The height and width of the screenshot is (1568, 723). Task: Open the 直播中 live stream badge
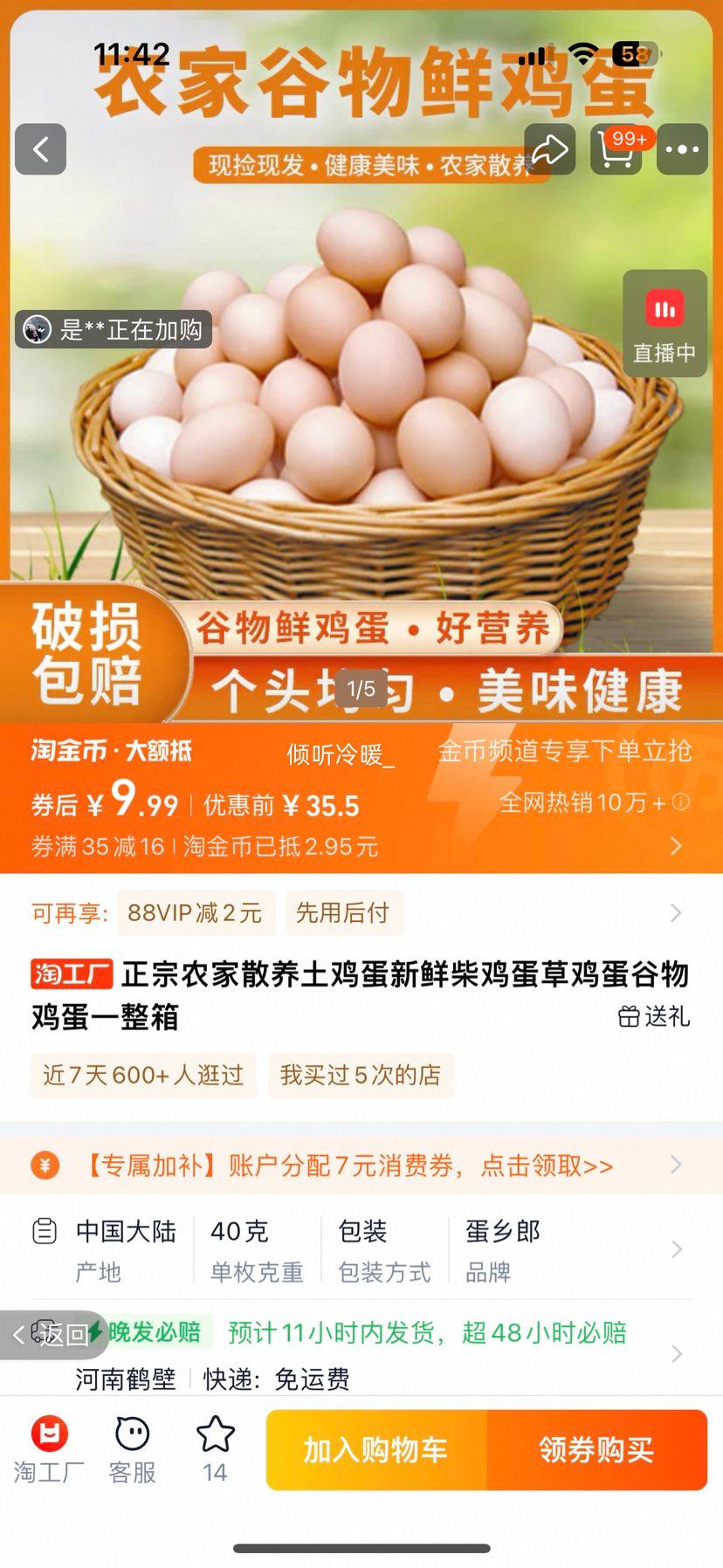click(664, 324)
